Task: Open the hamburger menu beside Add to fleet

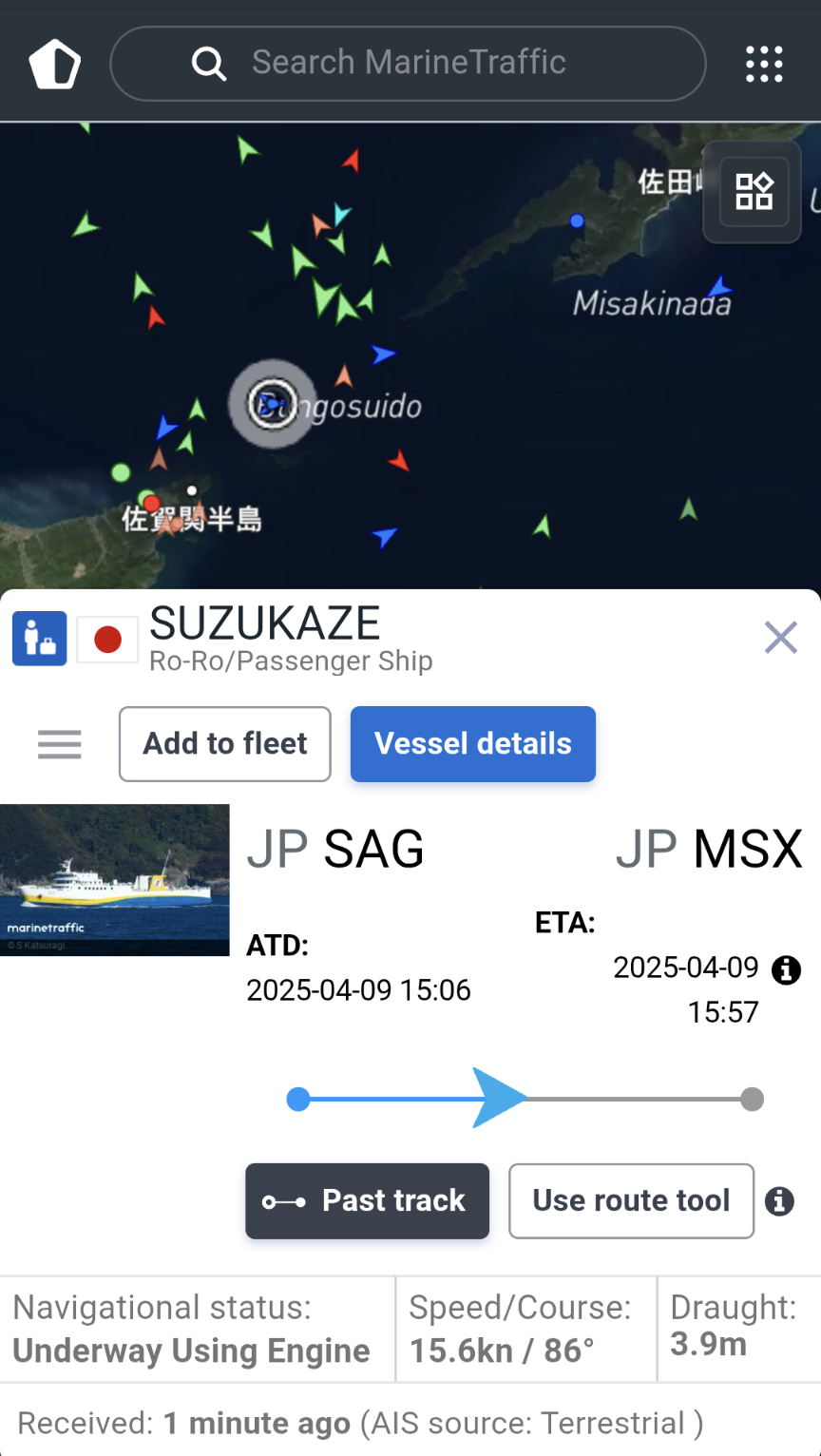Action: click(x=59, y=744)
